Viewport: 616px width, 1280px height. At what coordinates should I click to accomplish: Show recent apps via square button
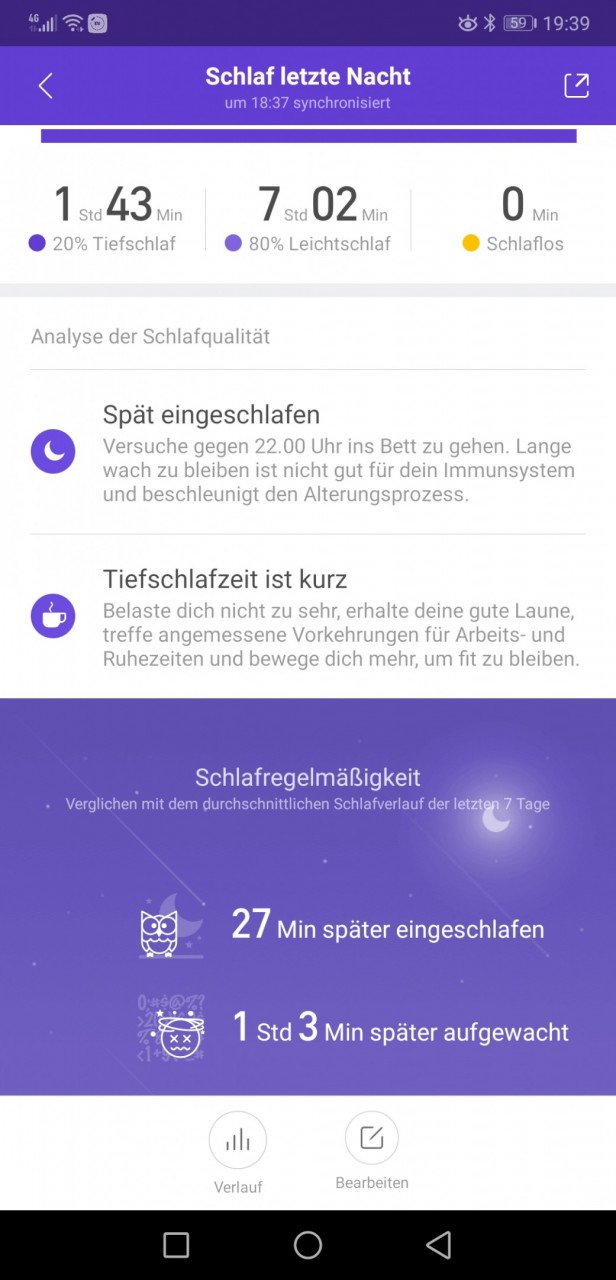point(176,1244)
